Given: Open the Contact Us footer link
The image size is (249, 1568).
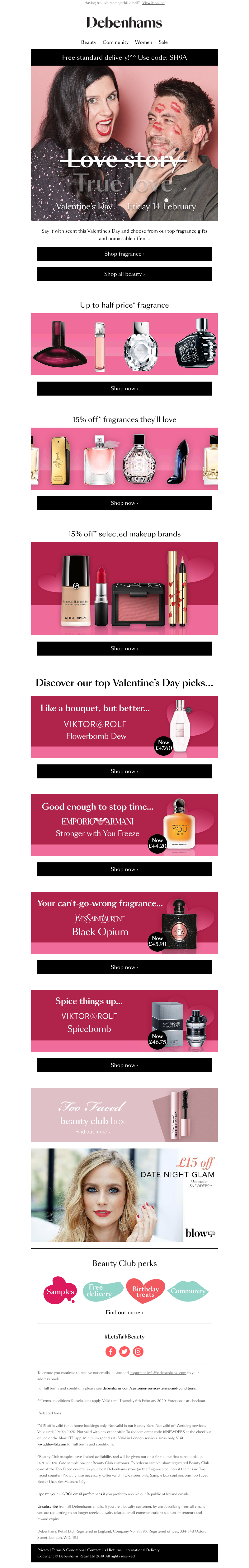Looking at the screenshot, I should point(96,1550).
